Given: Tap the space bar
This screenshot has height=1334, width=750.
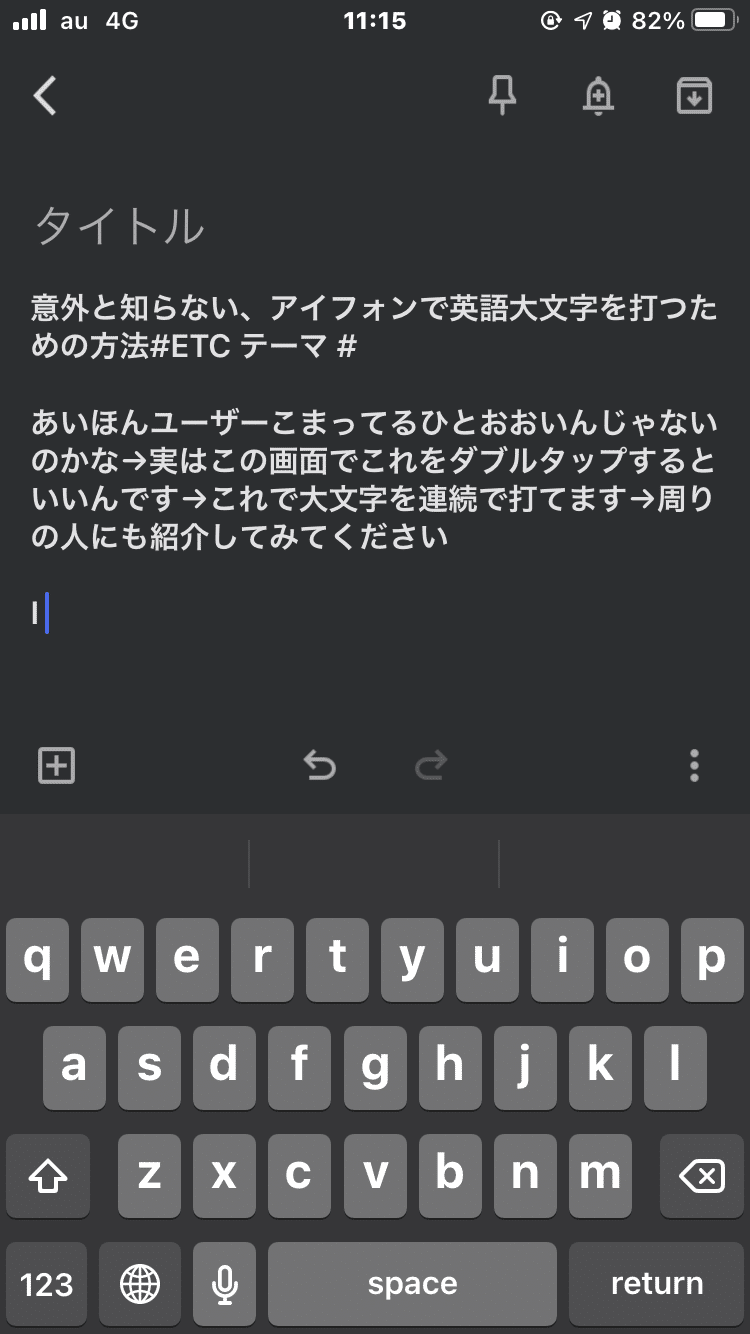Looking at the screenshot, I should tap(412, 1284).
